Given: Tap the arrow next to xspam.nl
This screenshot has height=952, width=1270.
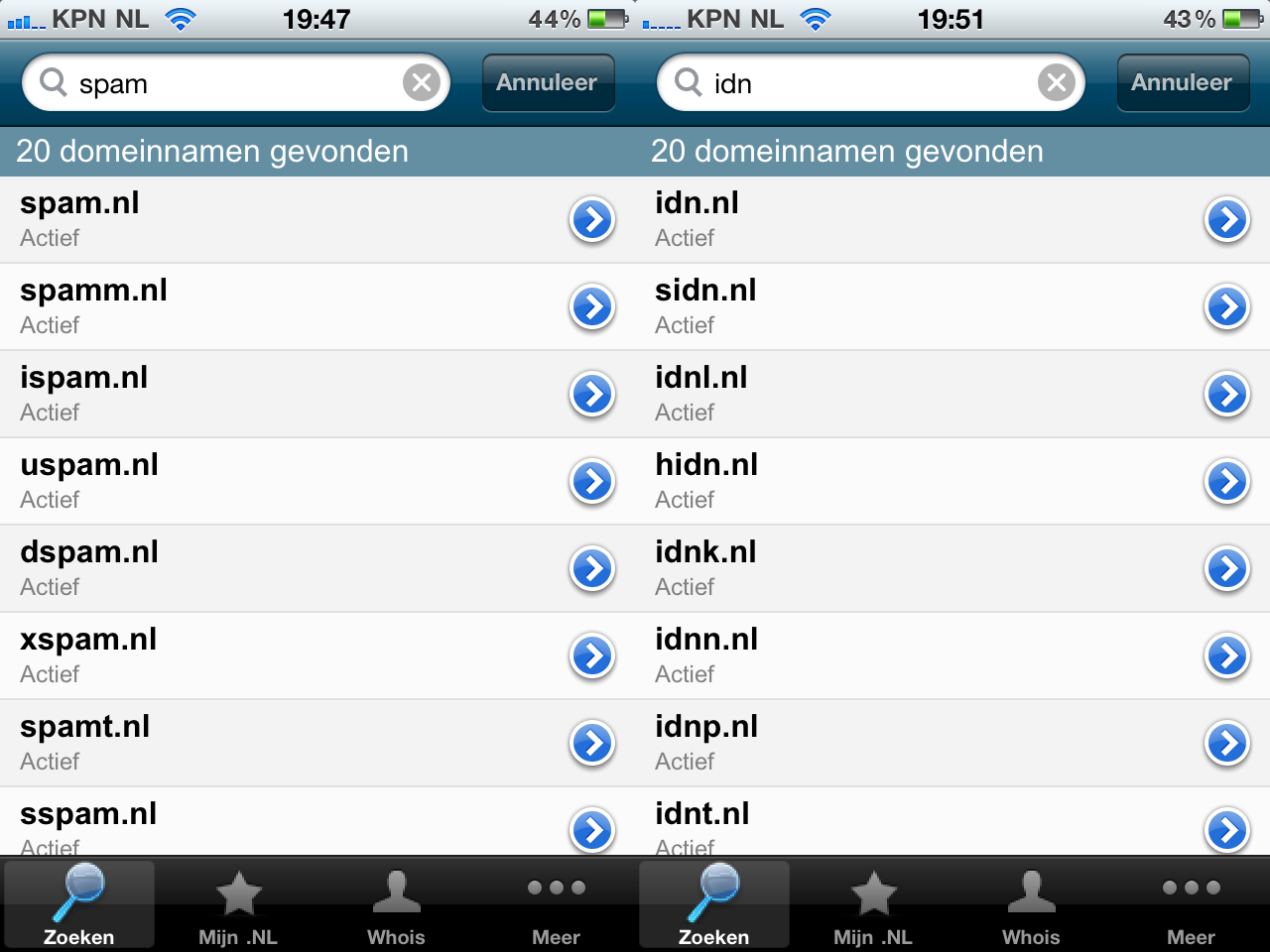Looking at the screenshot, I should [x=592, y=655].
